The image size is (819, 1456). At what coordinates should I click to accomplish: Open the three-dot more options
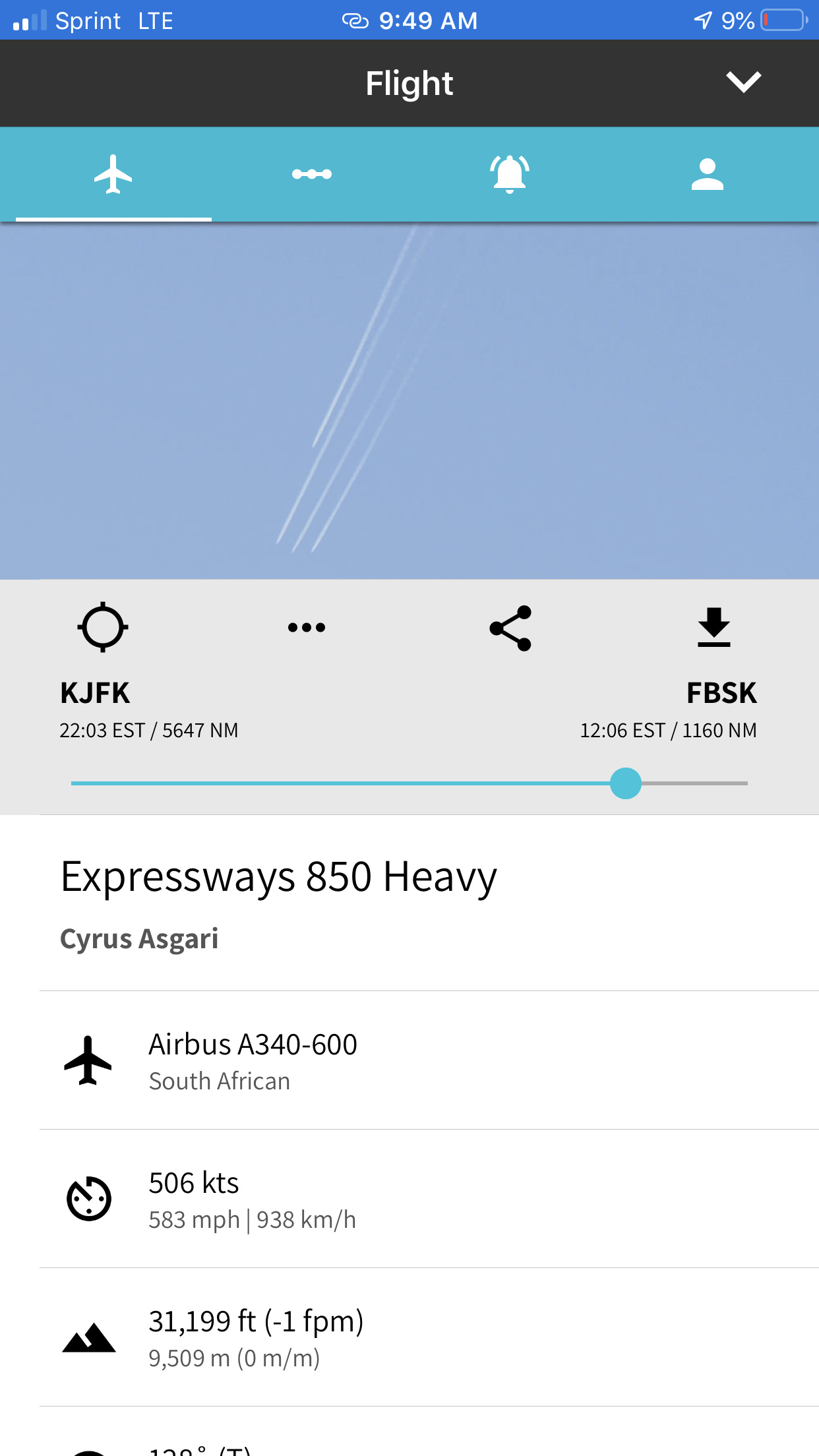pyautogui.click(x=307, y=627)
